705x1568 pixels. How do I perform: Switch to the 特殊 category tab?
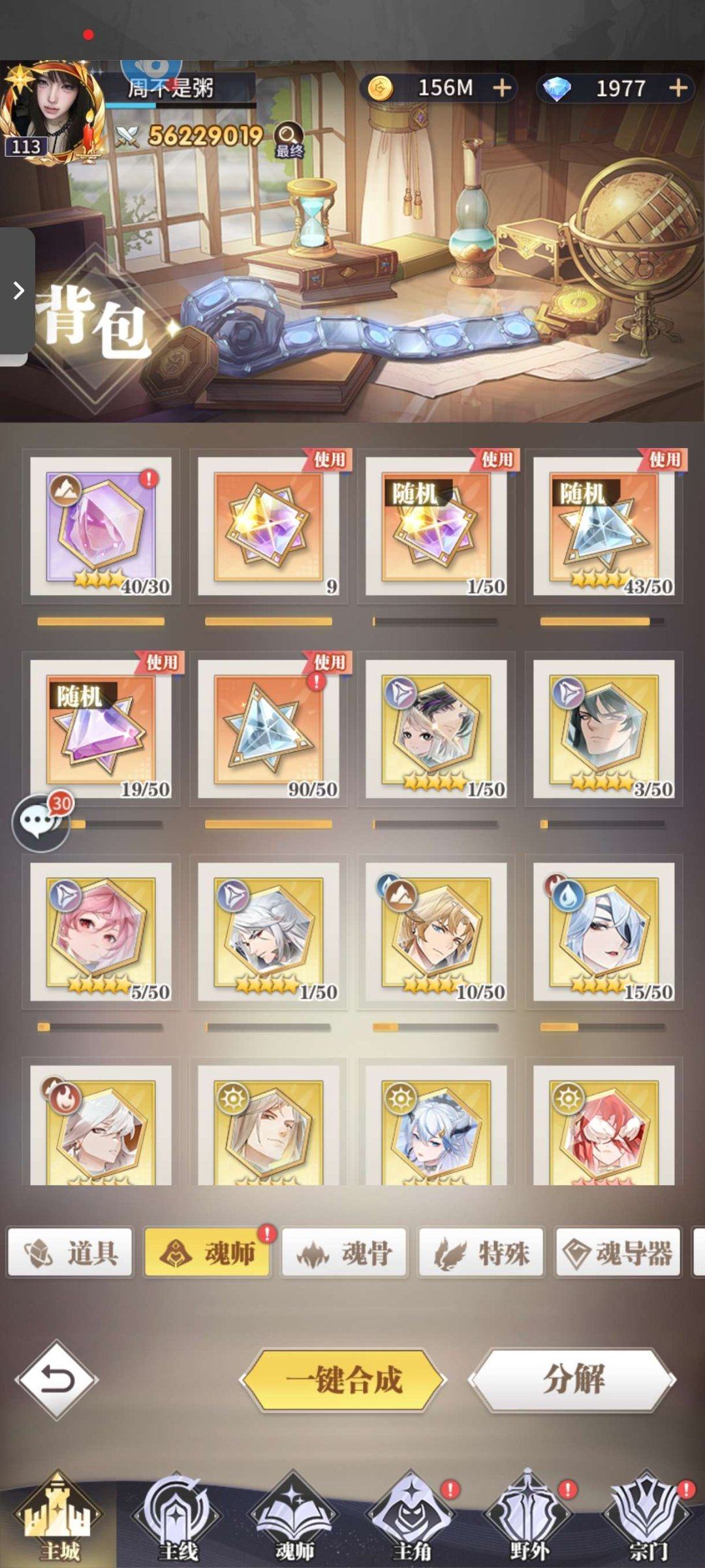tap(481, 1253)
